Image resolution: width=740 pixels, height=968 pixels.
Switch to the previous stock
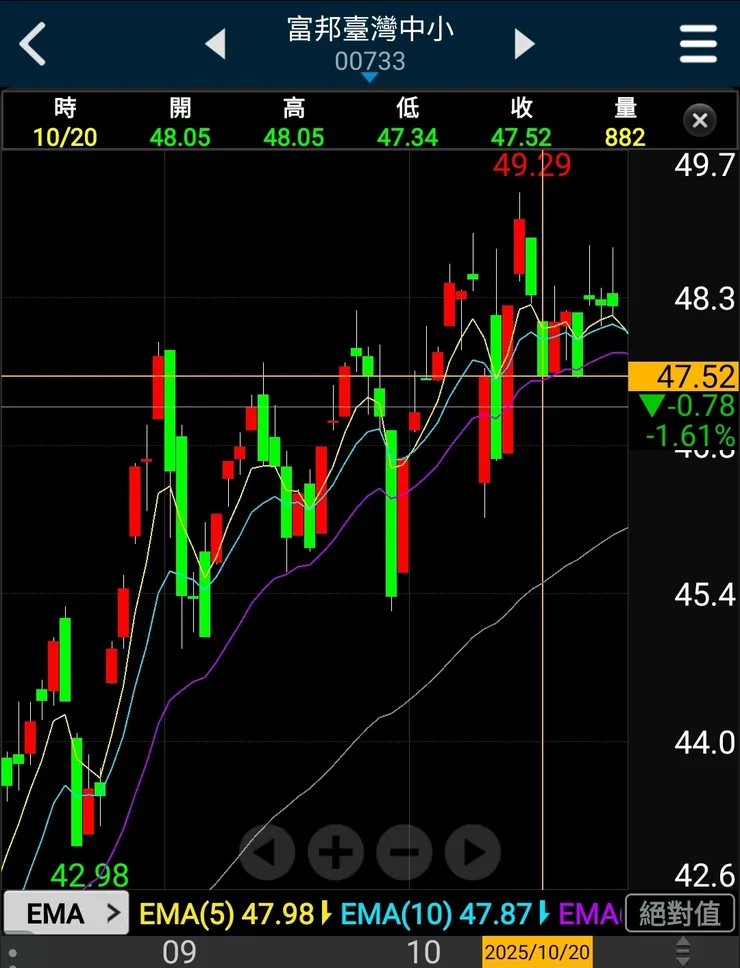(x=215, y=44)
